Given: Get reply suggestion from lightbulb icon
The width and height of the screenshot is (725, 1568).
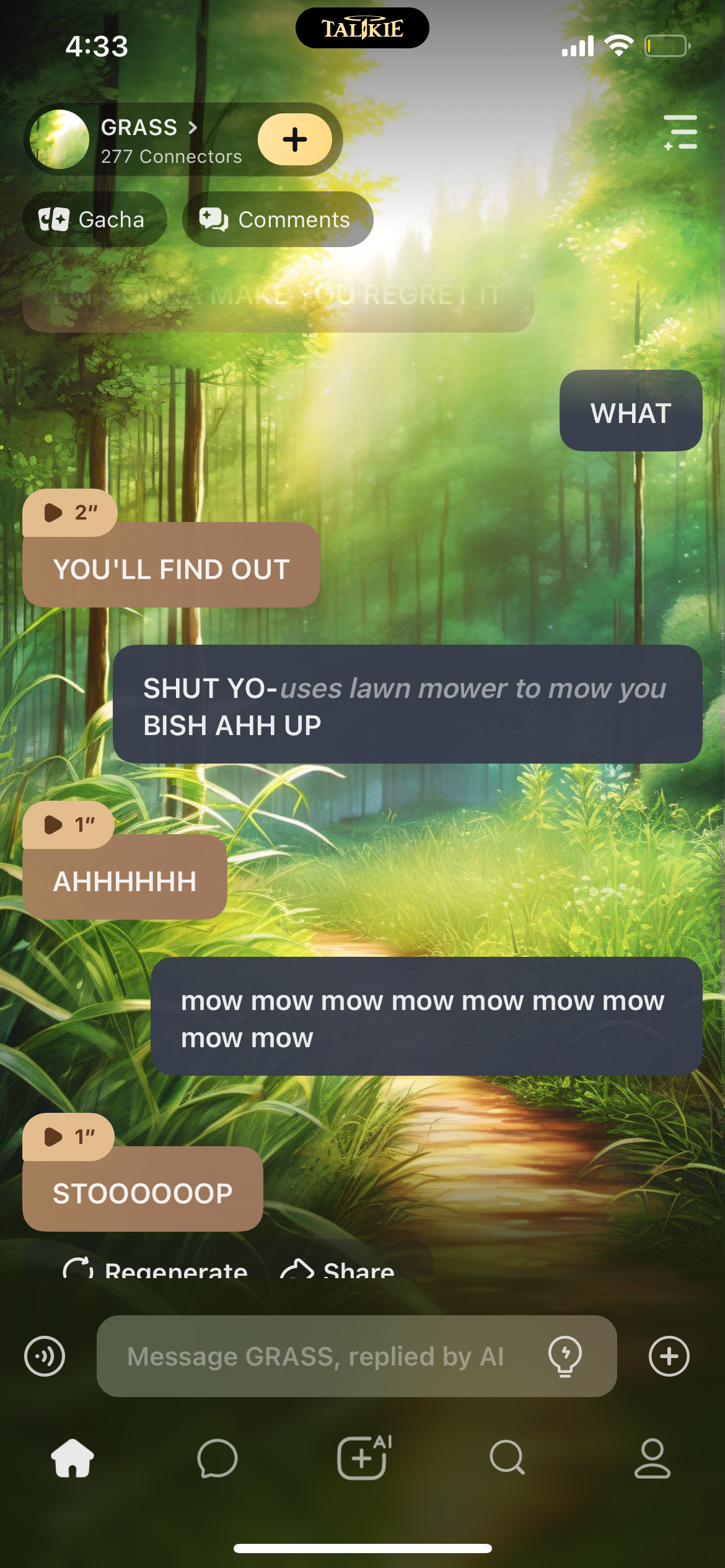Looking at the screenshot, I should (565, 1356).
